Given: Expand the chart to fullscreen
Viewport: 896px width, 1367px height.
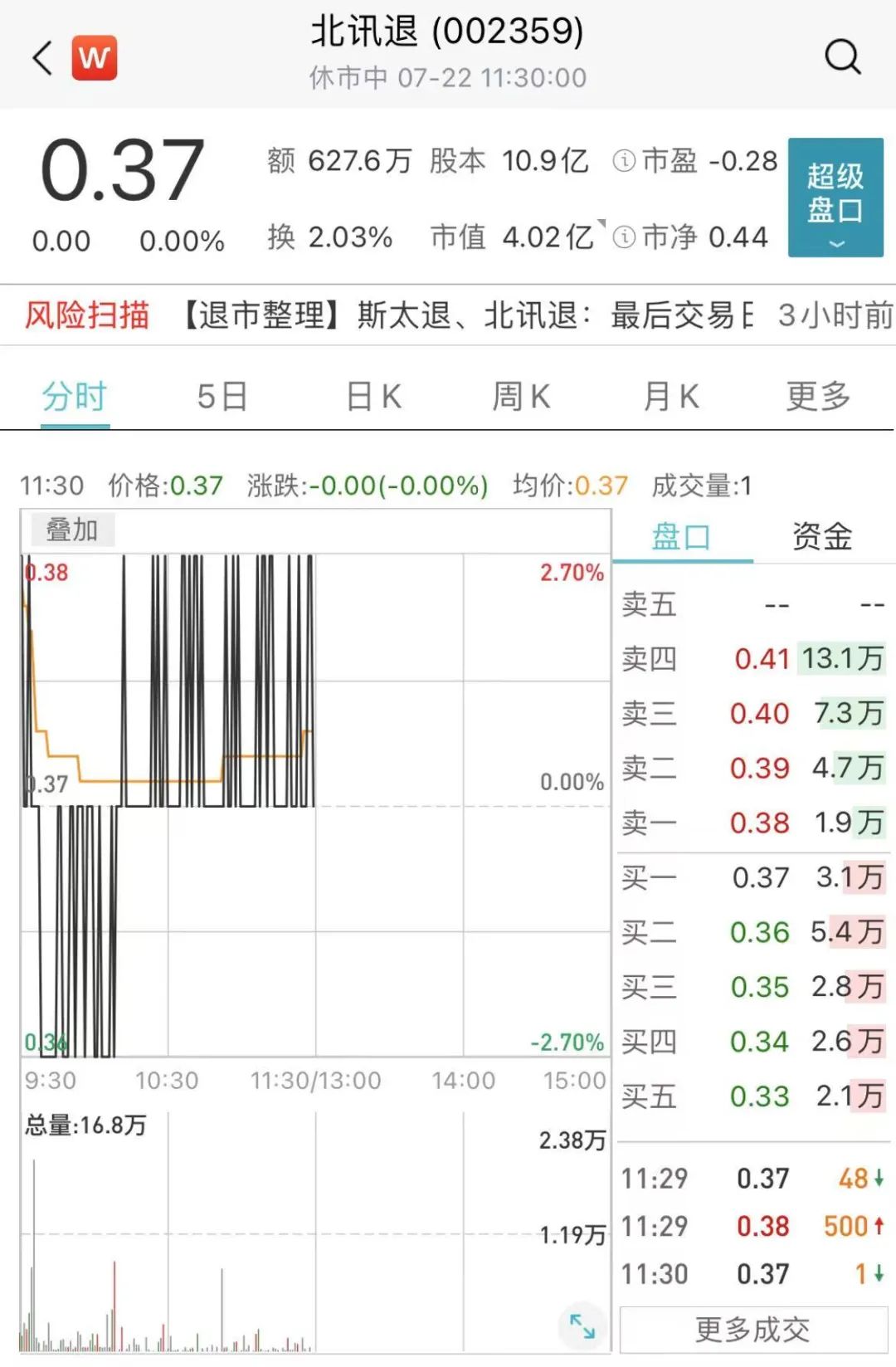Looking at the screenshot, I should (582, 1325).
